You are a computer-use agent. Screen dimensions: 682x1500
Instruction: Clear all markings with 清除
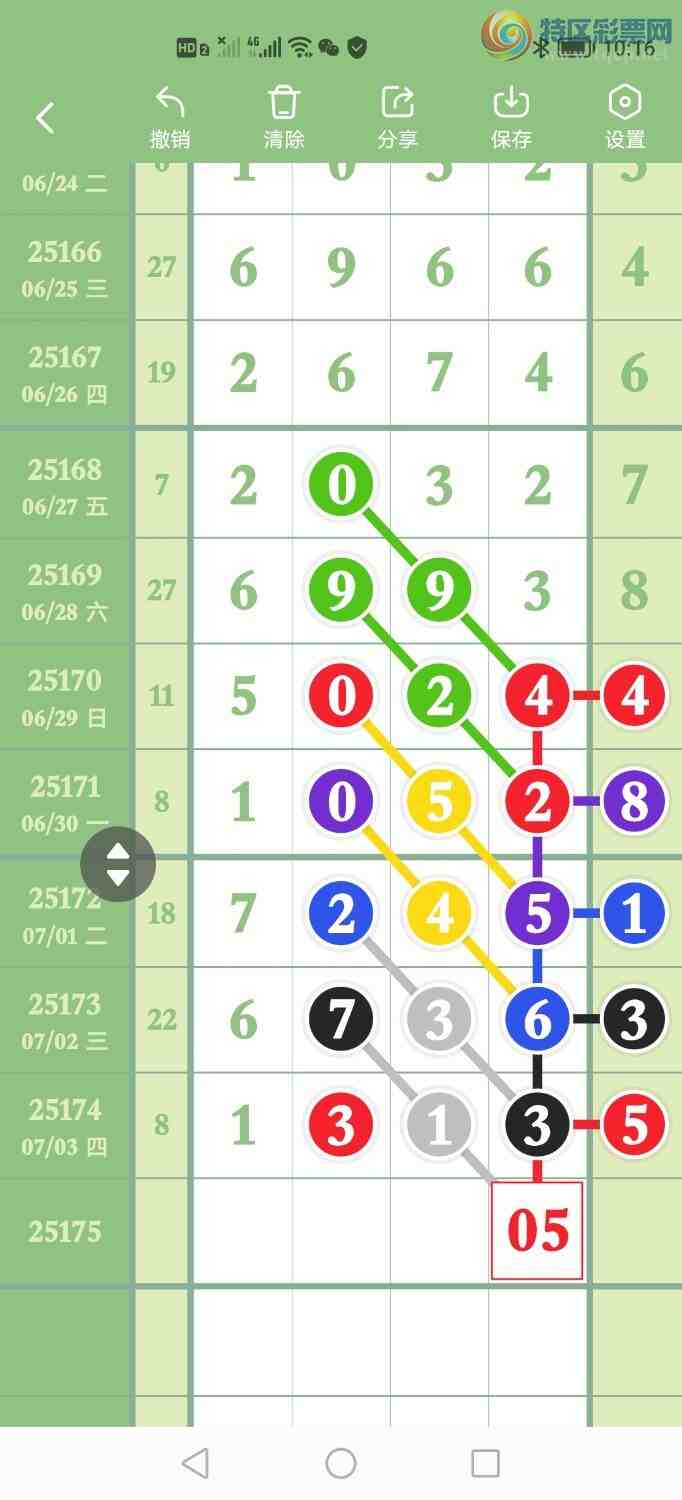(284, 117)
